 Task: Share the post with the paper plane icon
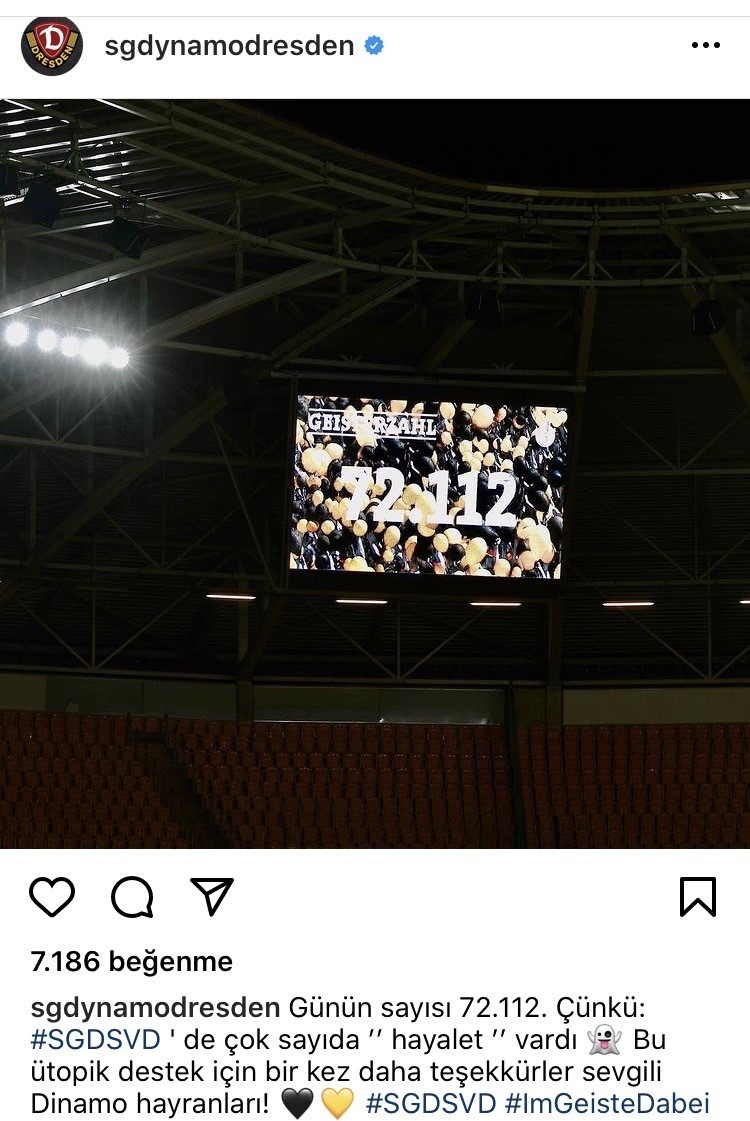[212, 896]
